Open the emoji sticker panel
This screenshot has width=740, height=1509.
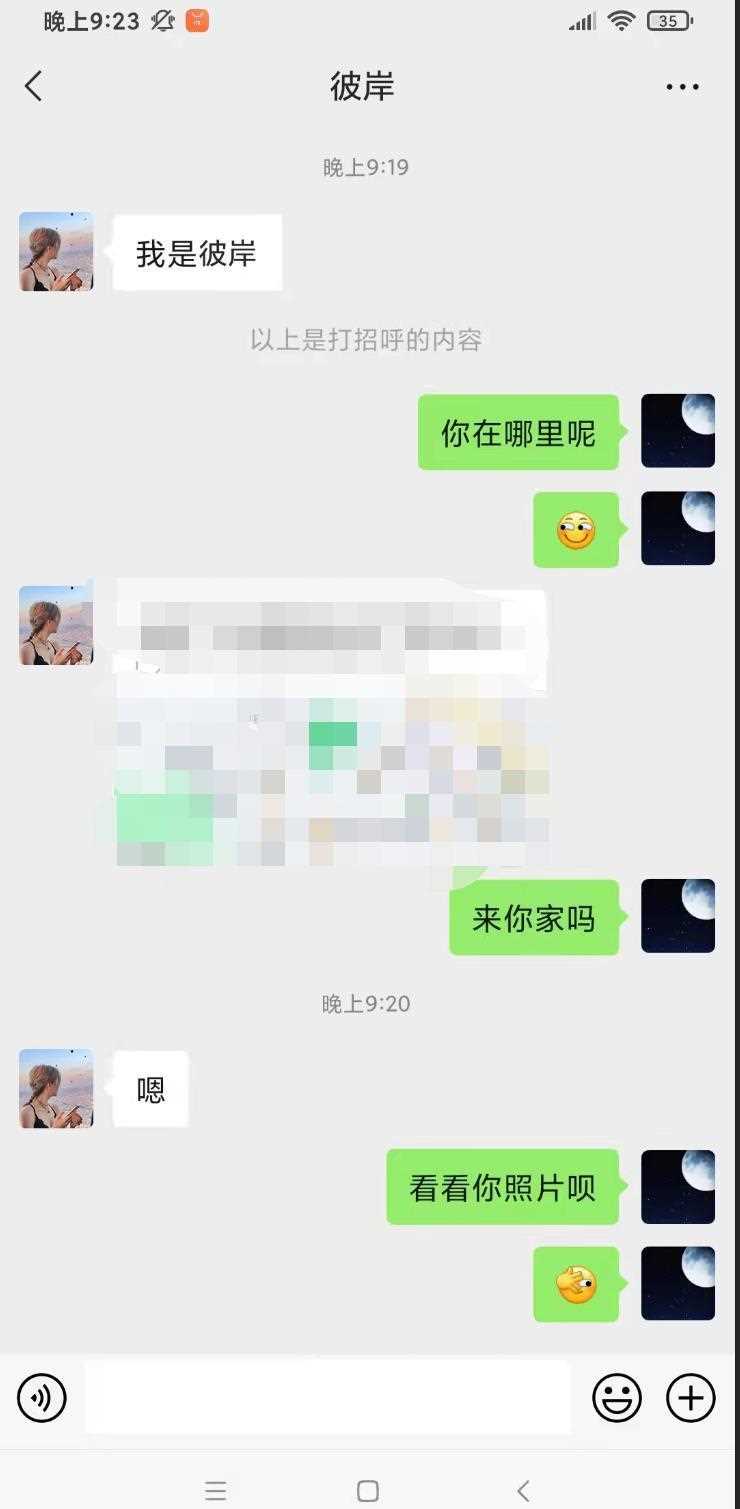617,1397
